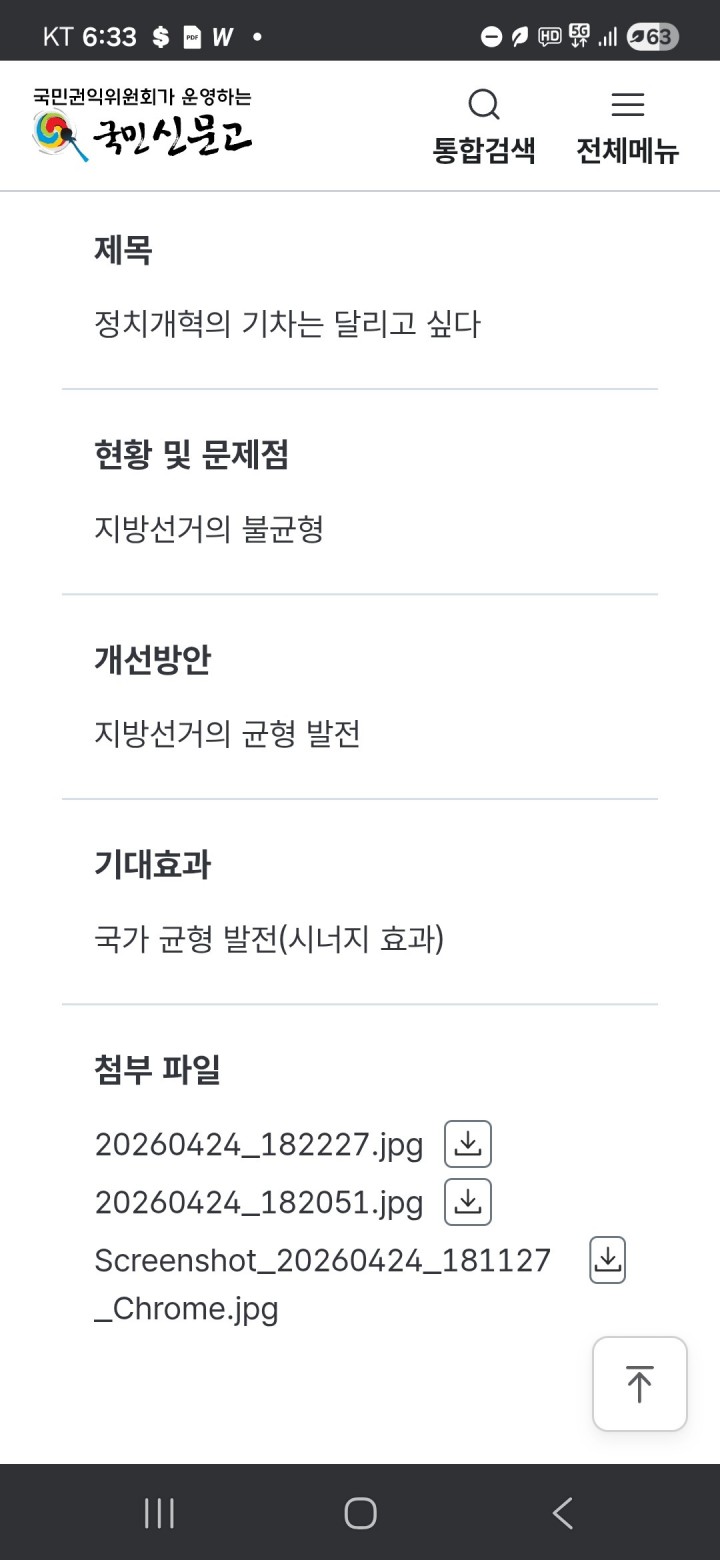720x1560 pixels.
Task: Open 통합검색 search
Action: pyautogui.click(x=484, y=126)
